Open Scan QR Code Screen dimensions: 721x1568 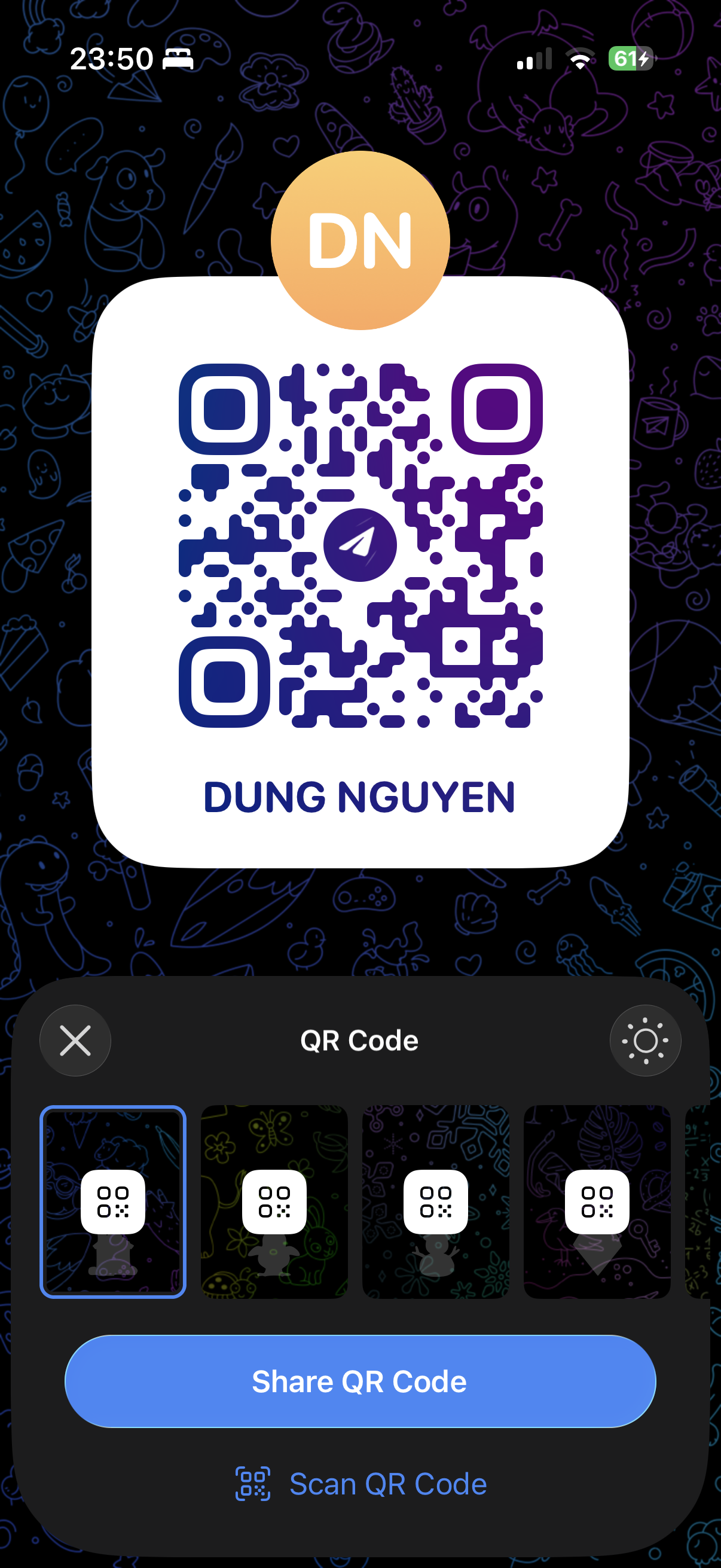362,1484
